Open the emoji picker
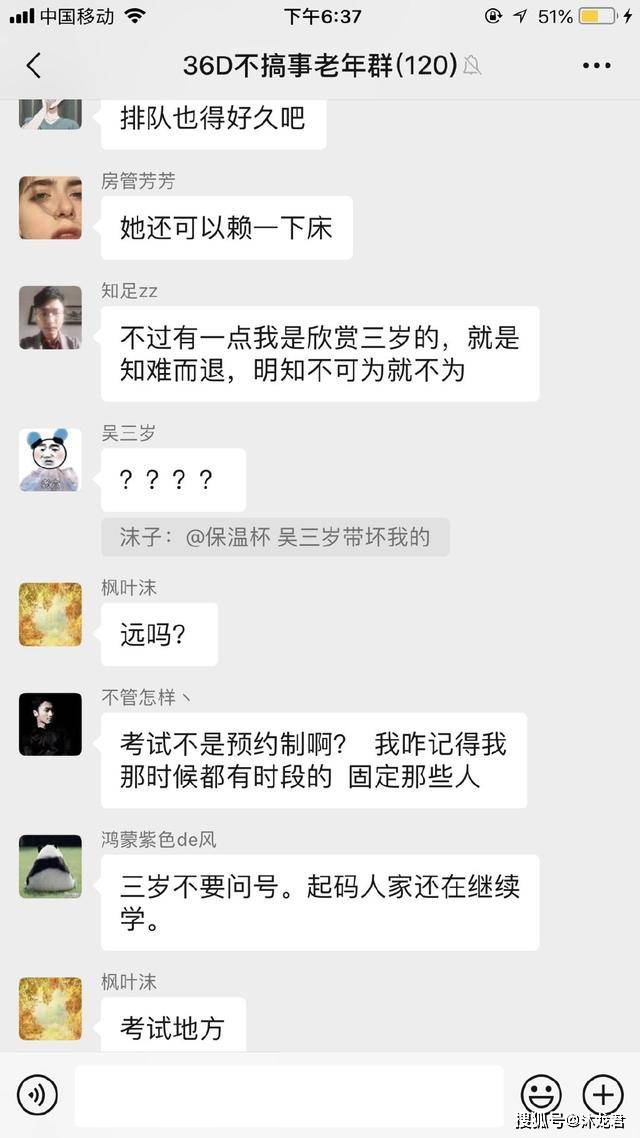This screenshot has width=640, height=1138. (541, 1095)
